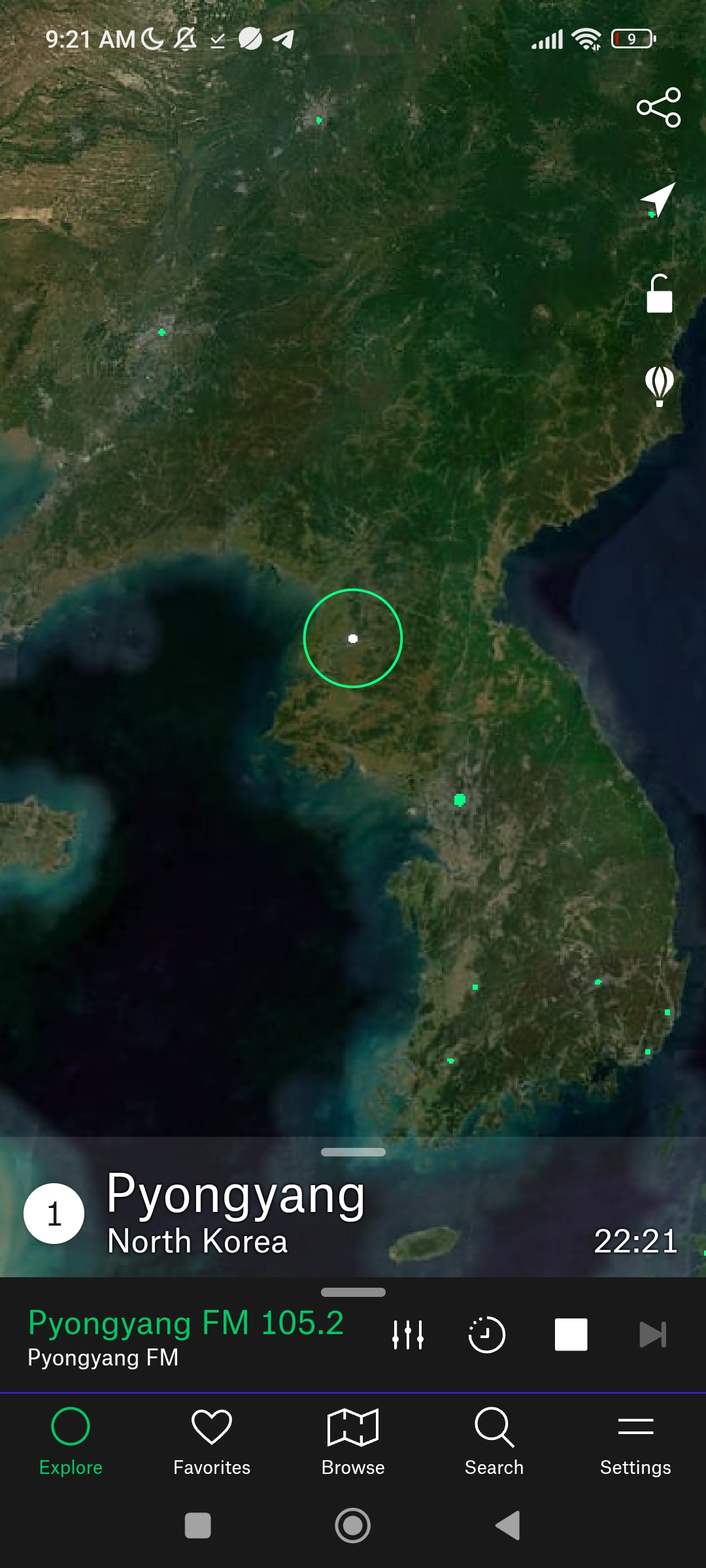Skip to the next station
Viewport: 706px width, 1568px height.
click(x=652, y=1334)
